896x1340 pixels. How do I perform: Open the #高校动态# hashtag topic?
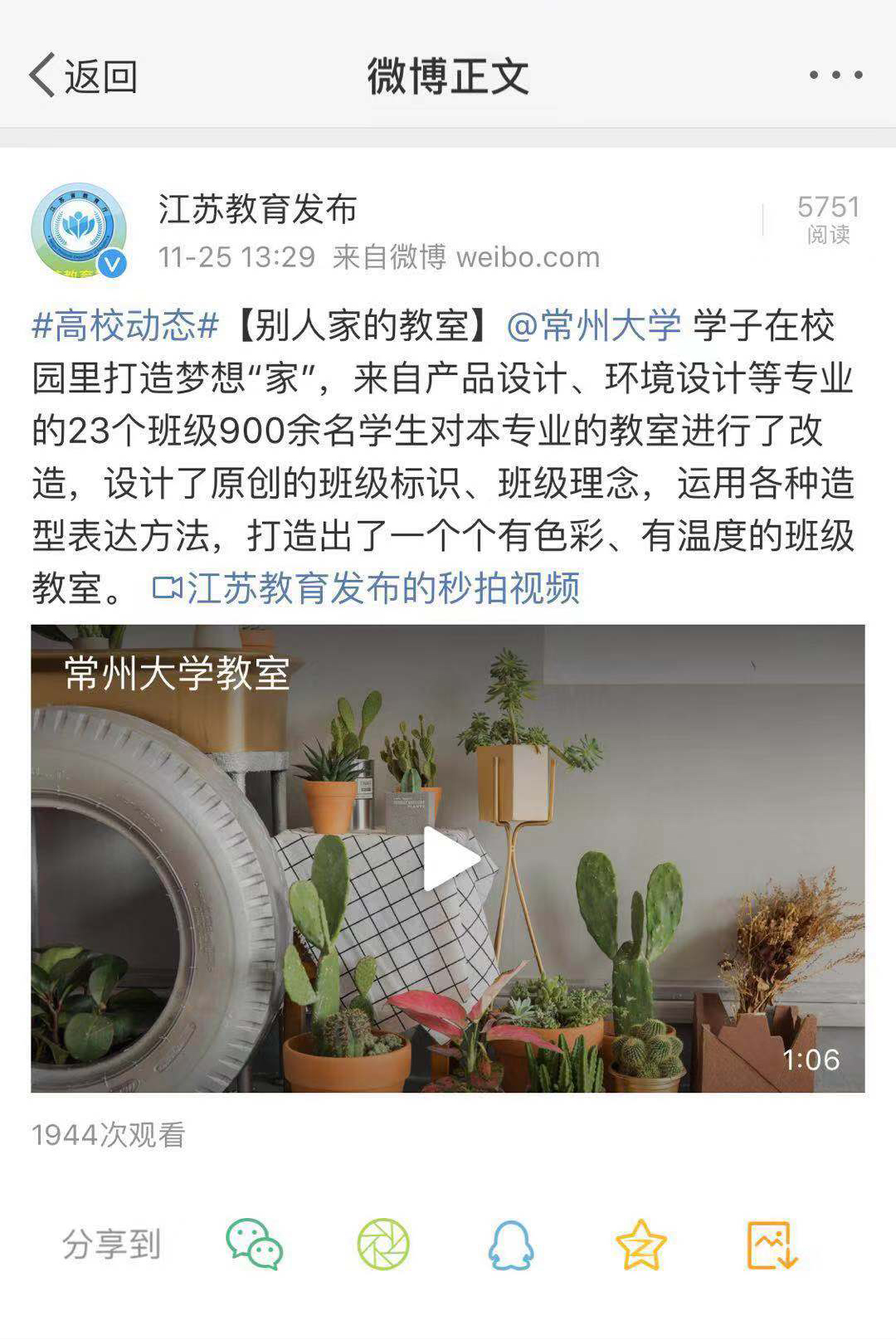[125, 325]
